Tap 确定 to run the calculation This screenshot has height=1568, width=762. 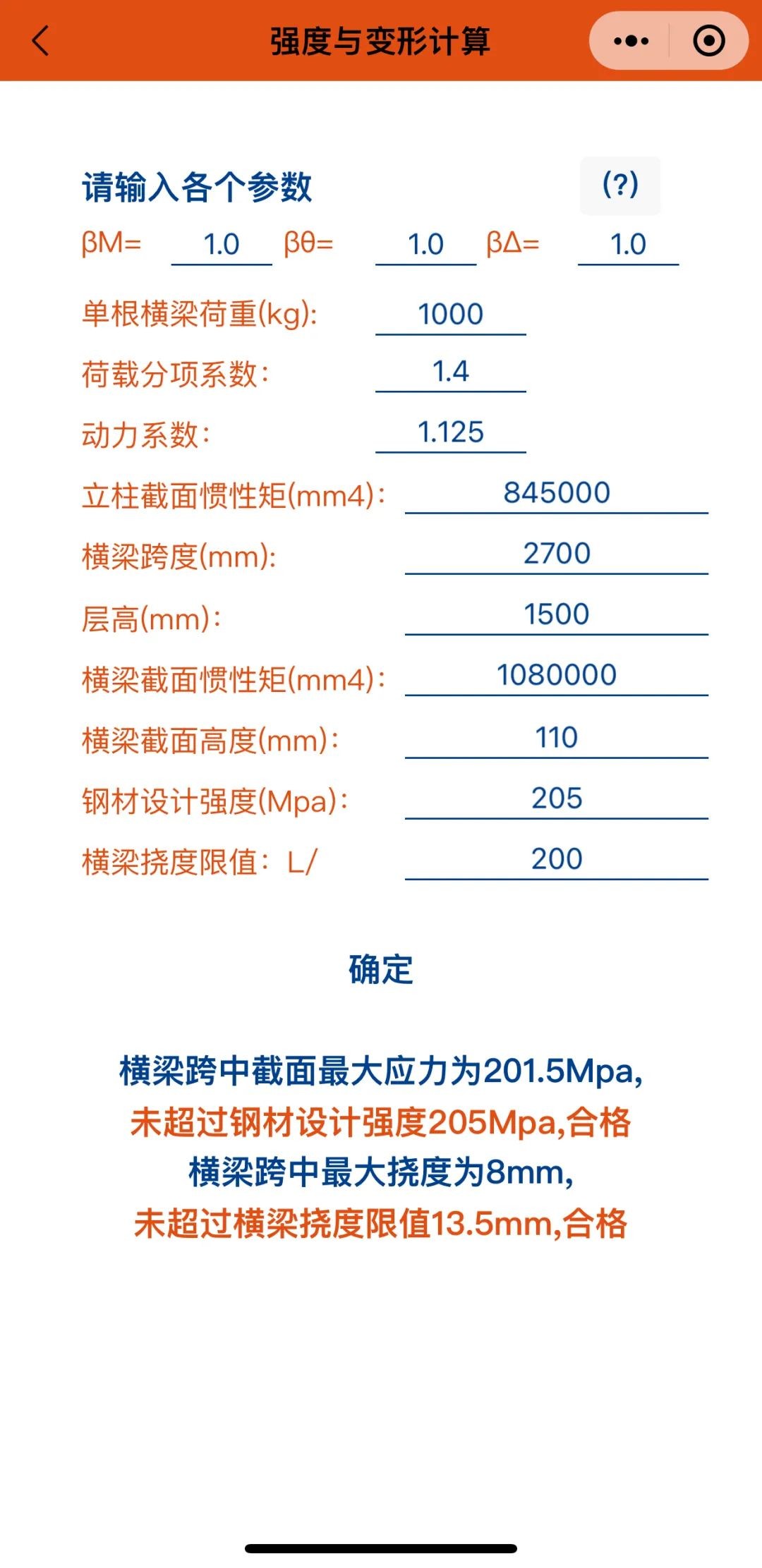(380, 969)
